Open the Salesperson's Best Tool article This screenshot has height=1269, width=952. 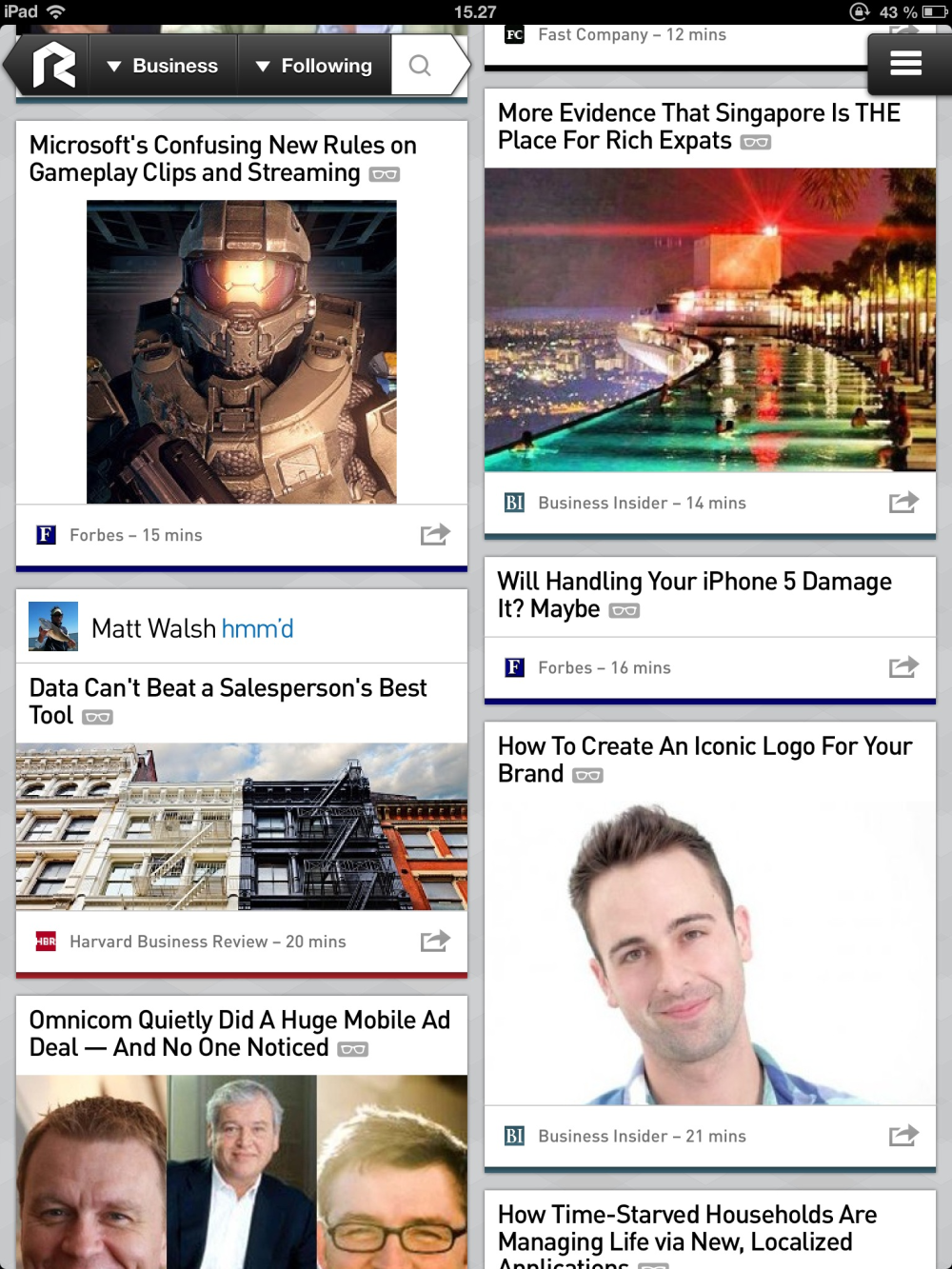pyautogui.click(x=228, y=702)
